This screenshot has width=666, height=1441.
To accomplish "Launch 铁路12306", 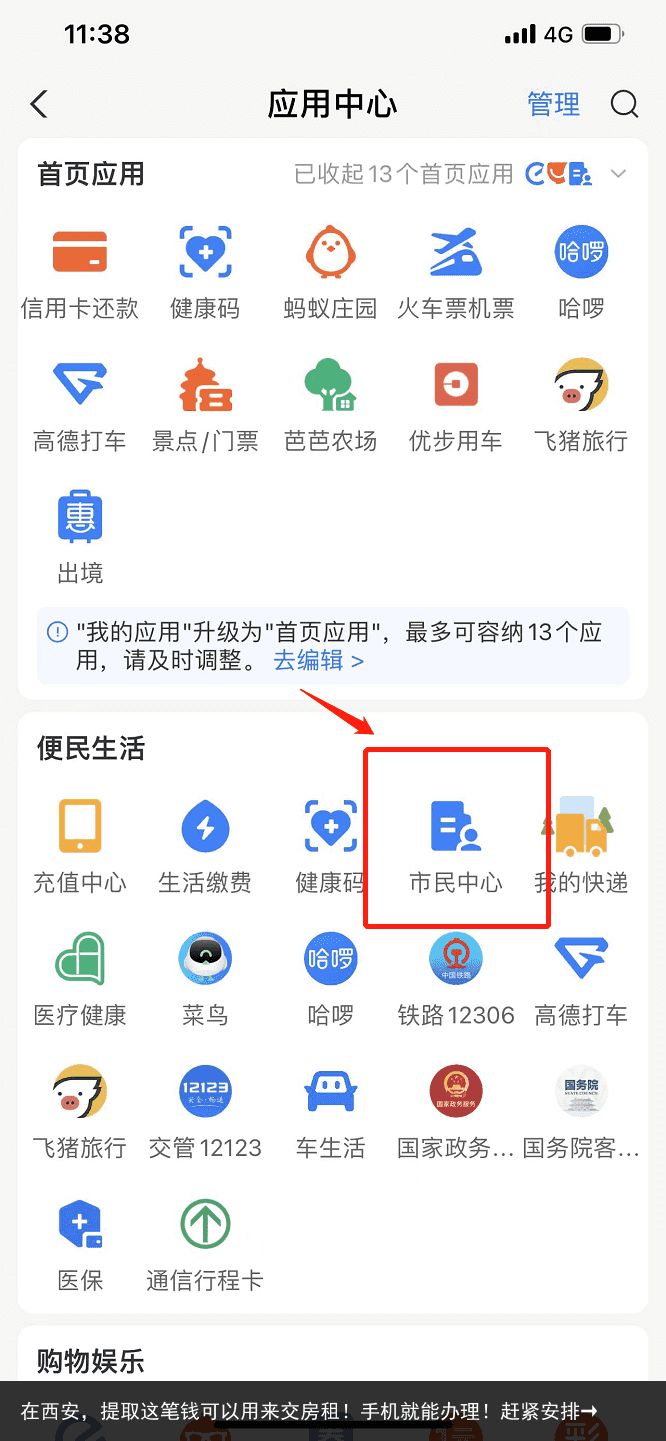I will [x=455, y=978].
